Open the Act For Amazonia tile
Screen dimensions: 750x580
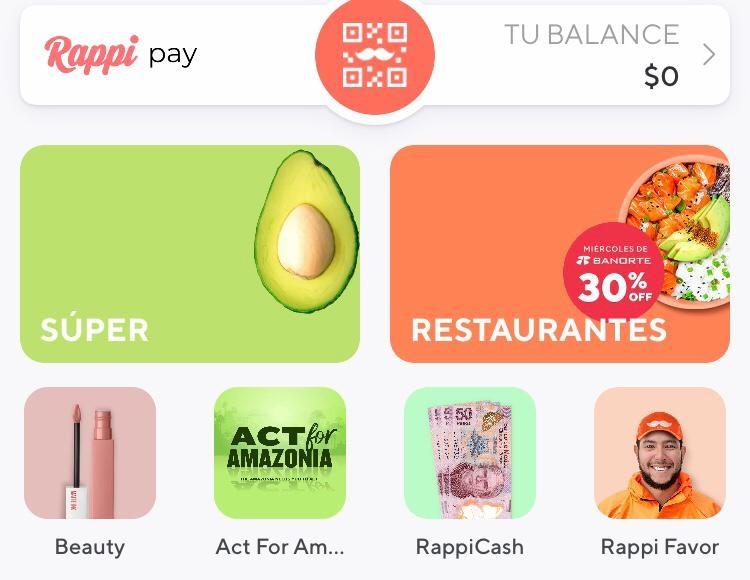coord(280,453)
